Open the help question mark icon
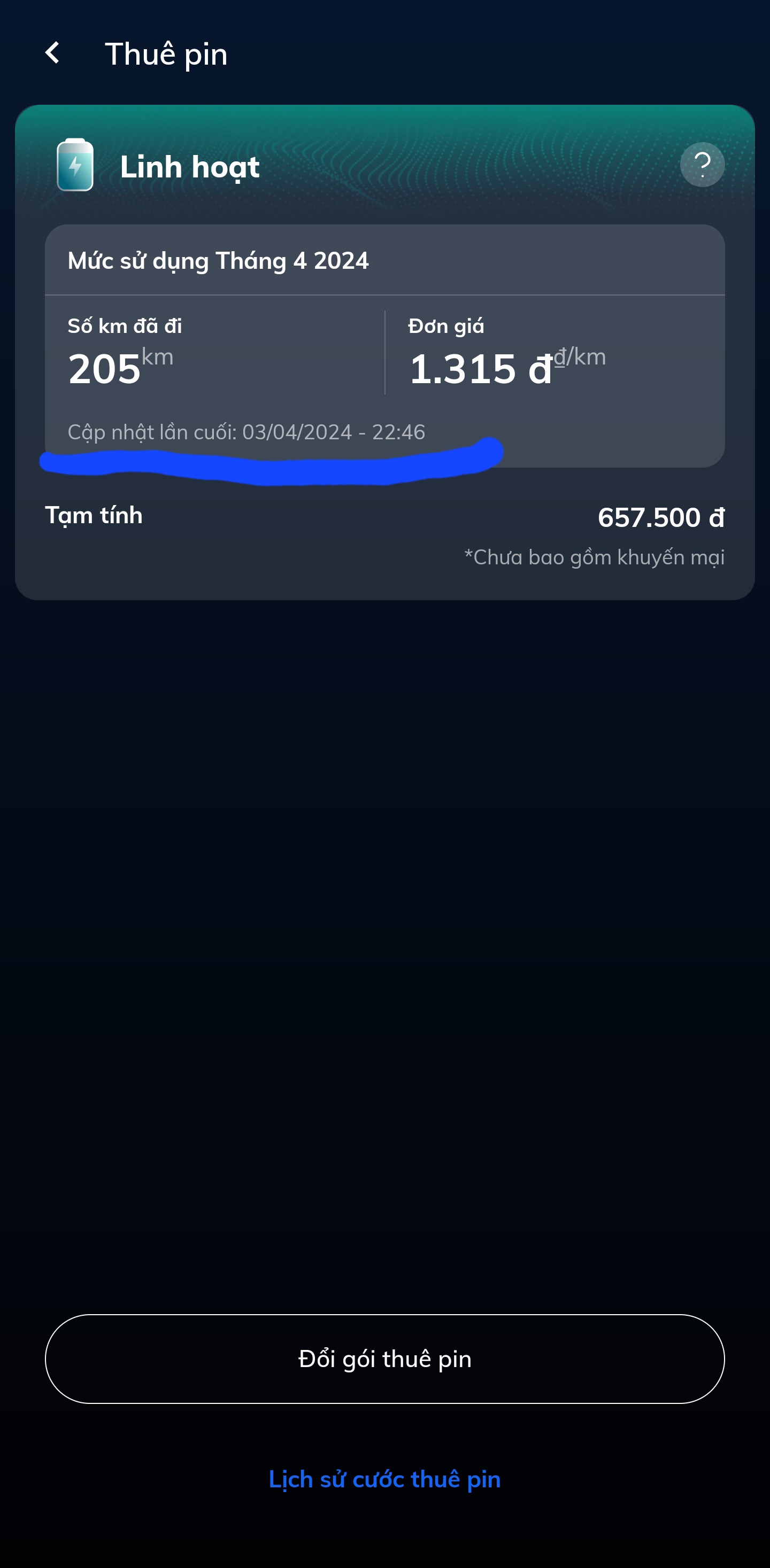 702,165
